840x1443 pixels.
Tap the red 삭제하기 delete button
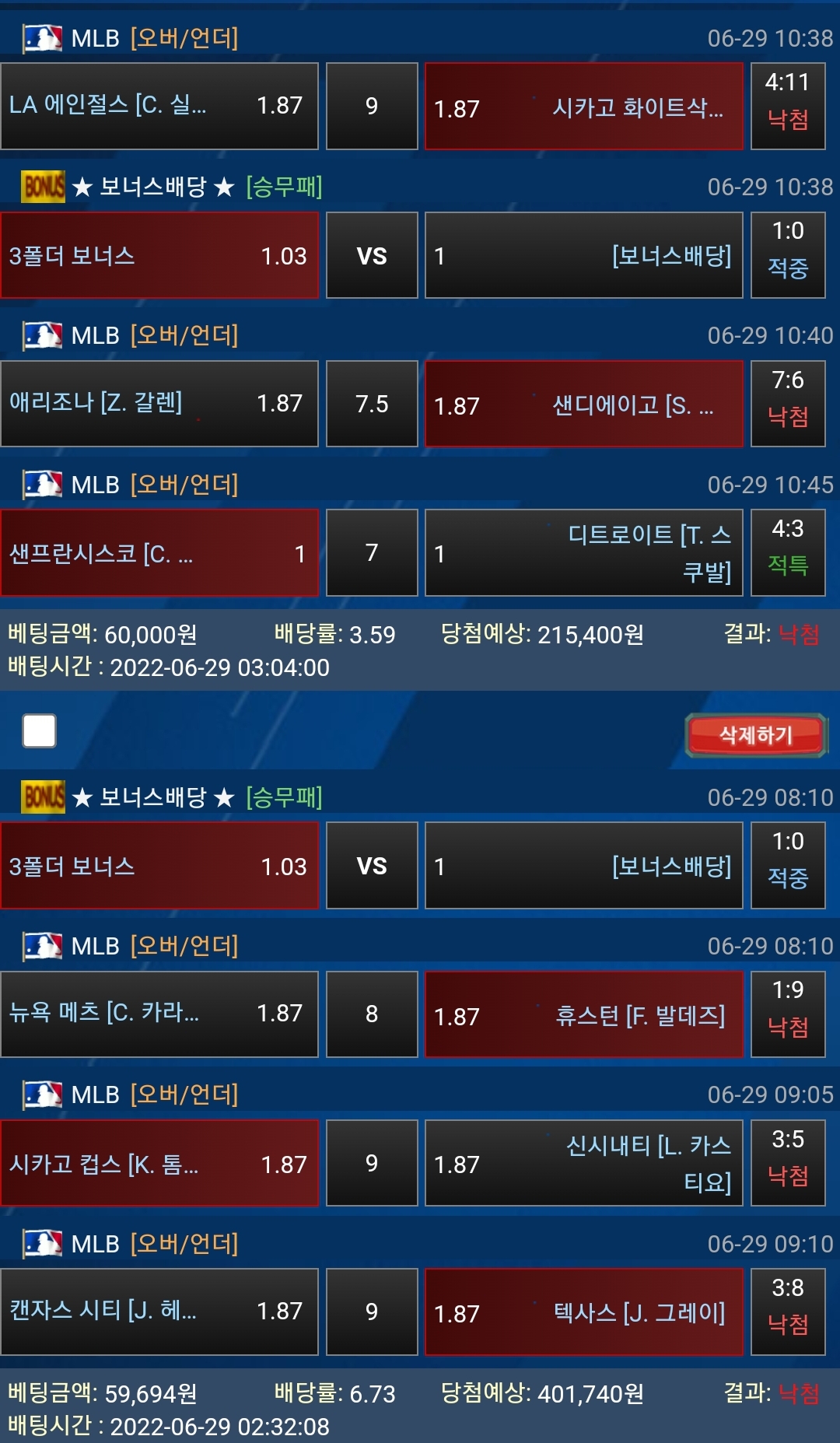click(755, 735)
